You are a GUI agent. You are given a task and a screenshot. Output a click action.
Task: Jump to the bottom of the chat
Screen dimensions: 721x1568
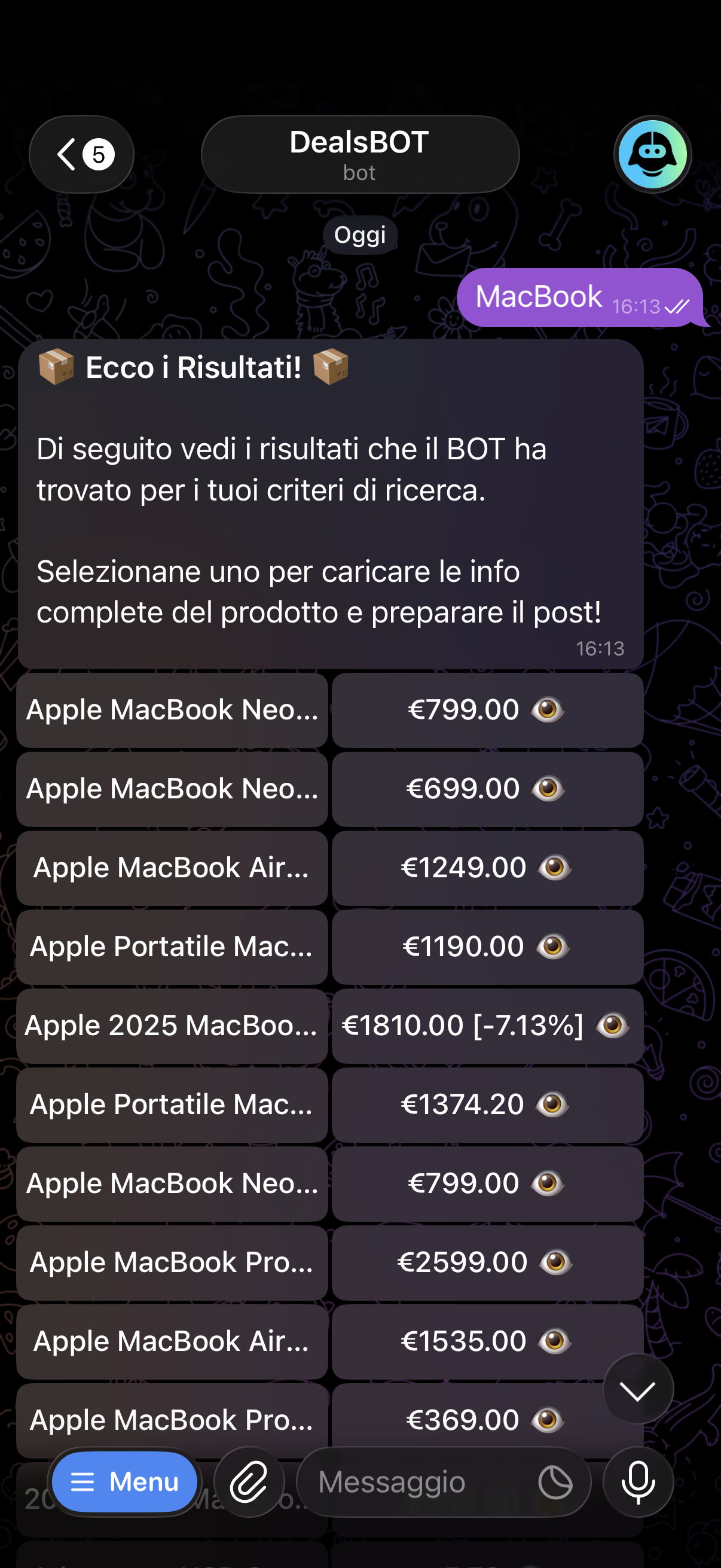coord(638,1389)
